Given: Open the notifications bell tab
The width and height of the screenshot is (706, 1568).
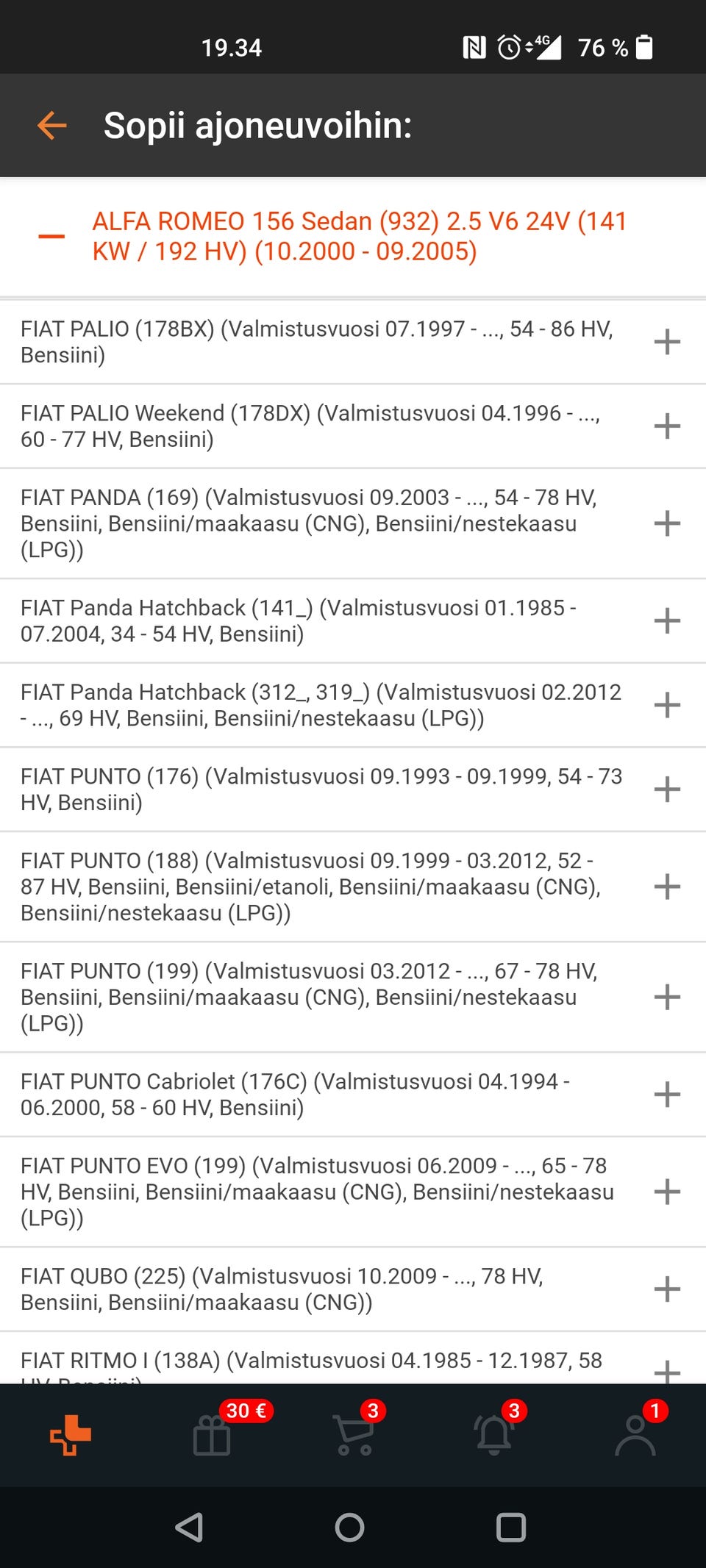Looking at the screenshot, I should pyautogui.click(x=494, y=1435).
